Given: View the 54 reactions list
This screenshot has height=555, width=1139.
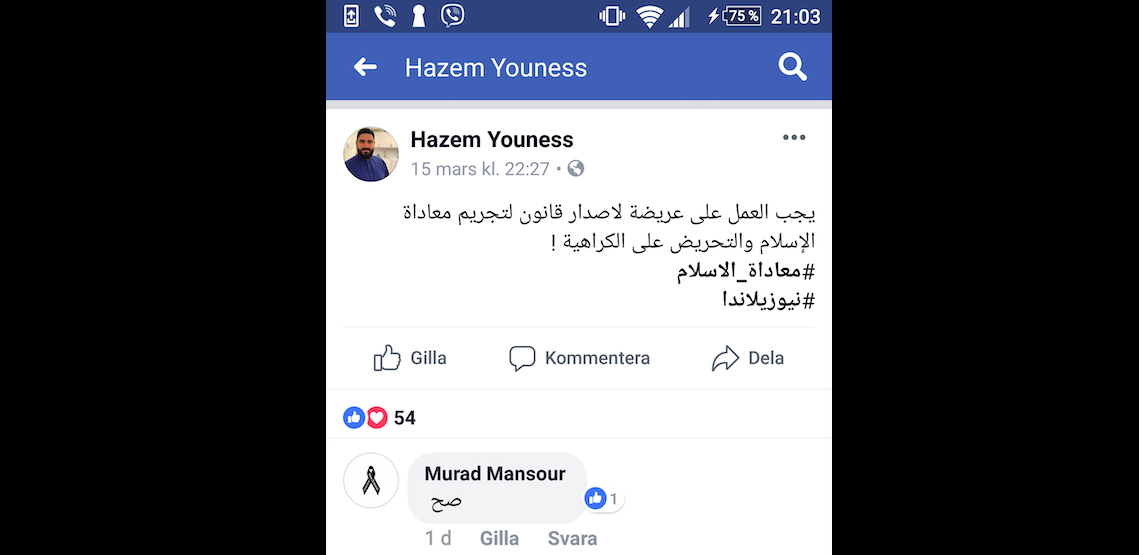Looking at the screenshot, I should pos(379,418).
